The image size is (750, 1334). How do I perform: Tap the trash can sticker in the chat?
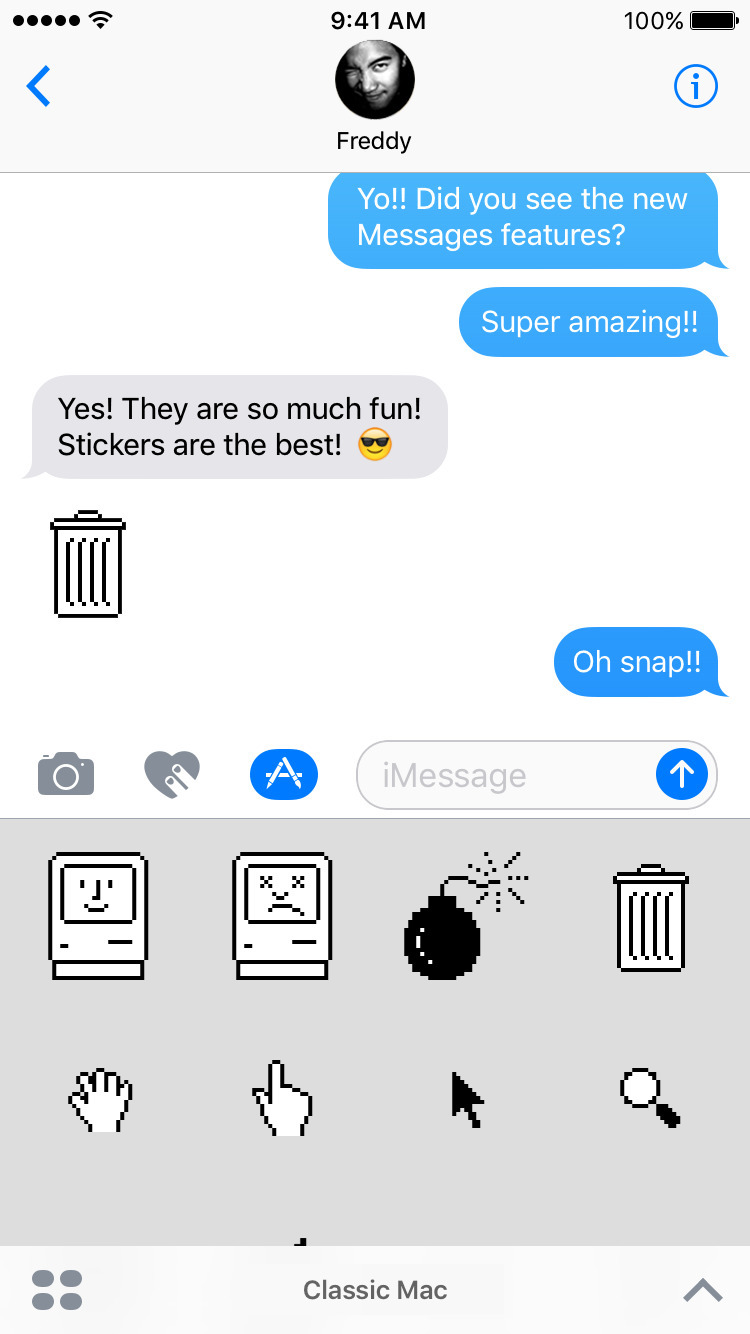click(88, 563)
